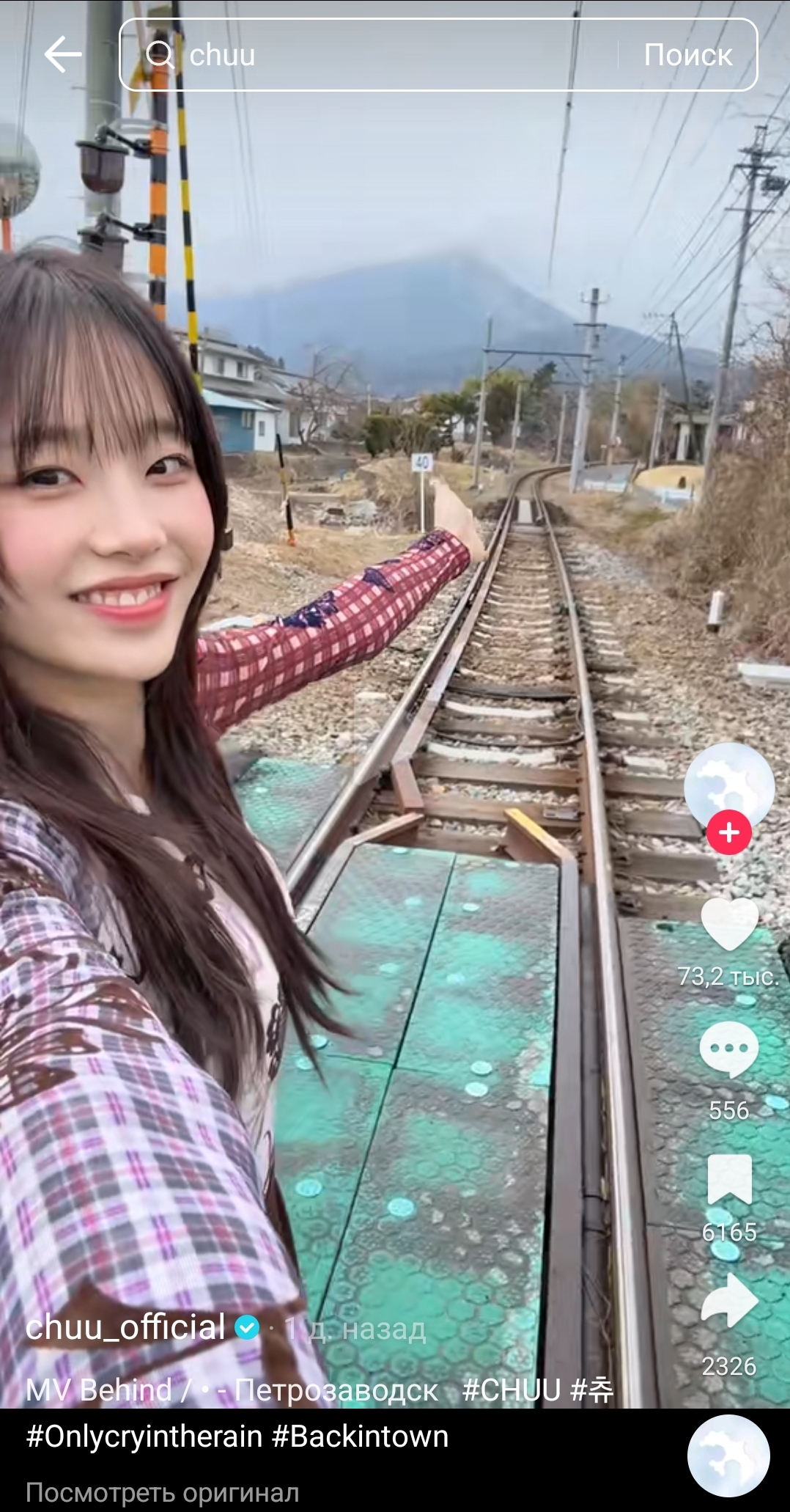Viewport: 790px width, 1512px height.
Task: Open the chuu_official username link
Action: pos(126,1327)
